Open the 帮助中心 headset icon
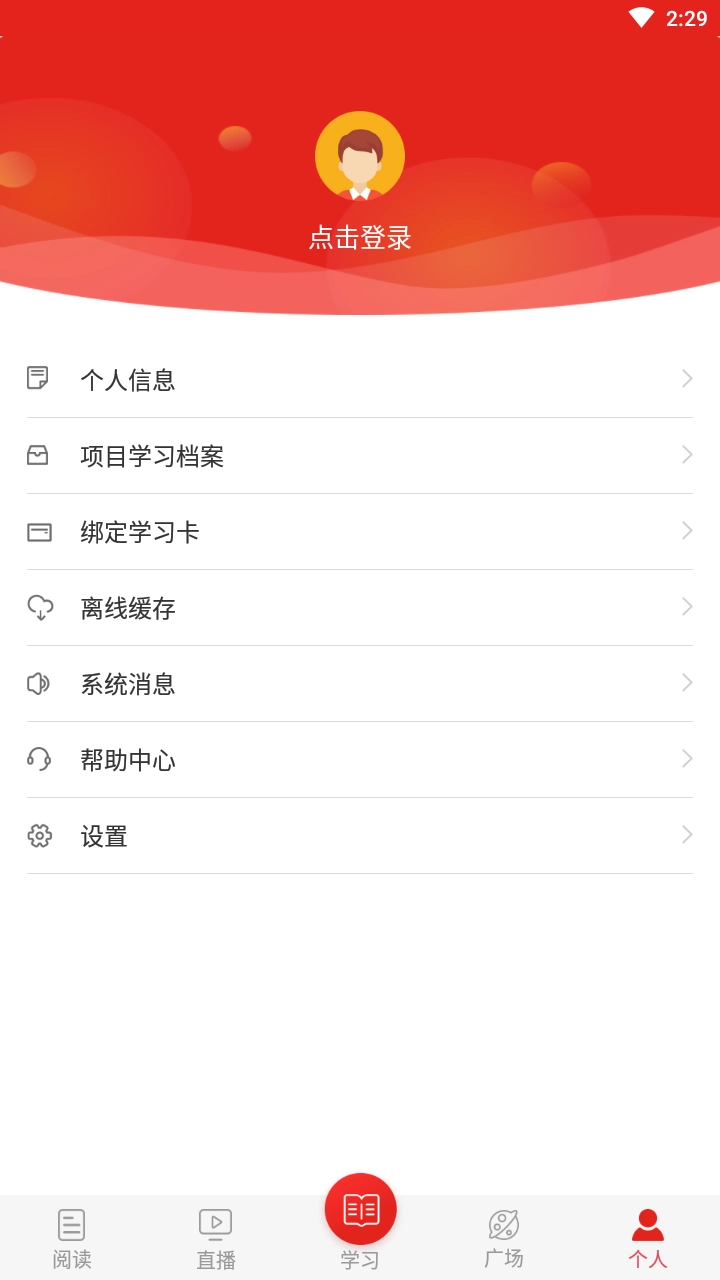720x1280 pixels. click(40, 759)
